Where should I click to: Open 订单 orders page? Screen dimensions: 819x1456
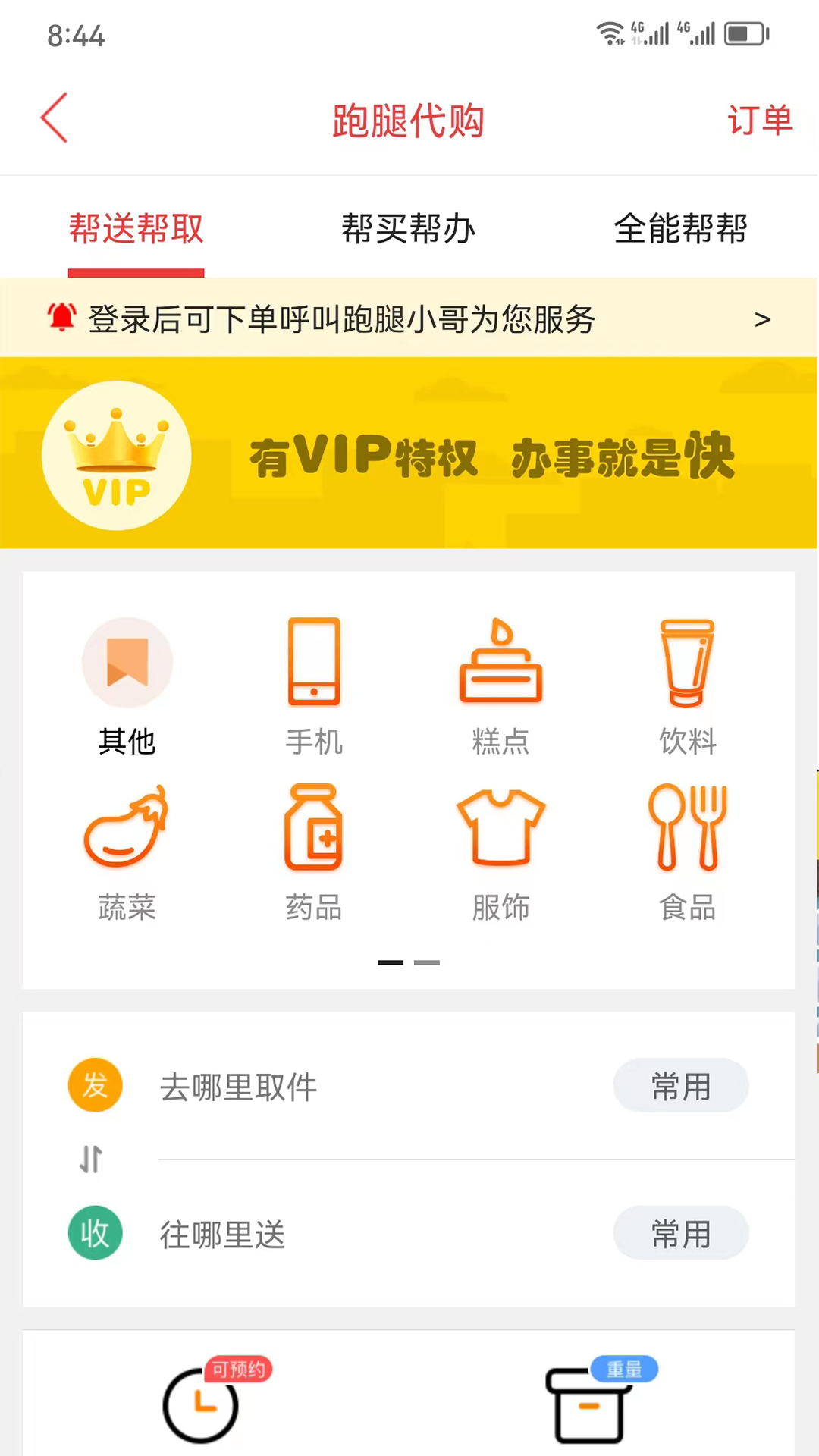click(x=761, y=120)
